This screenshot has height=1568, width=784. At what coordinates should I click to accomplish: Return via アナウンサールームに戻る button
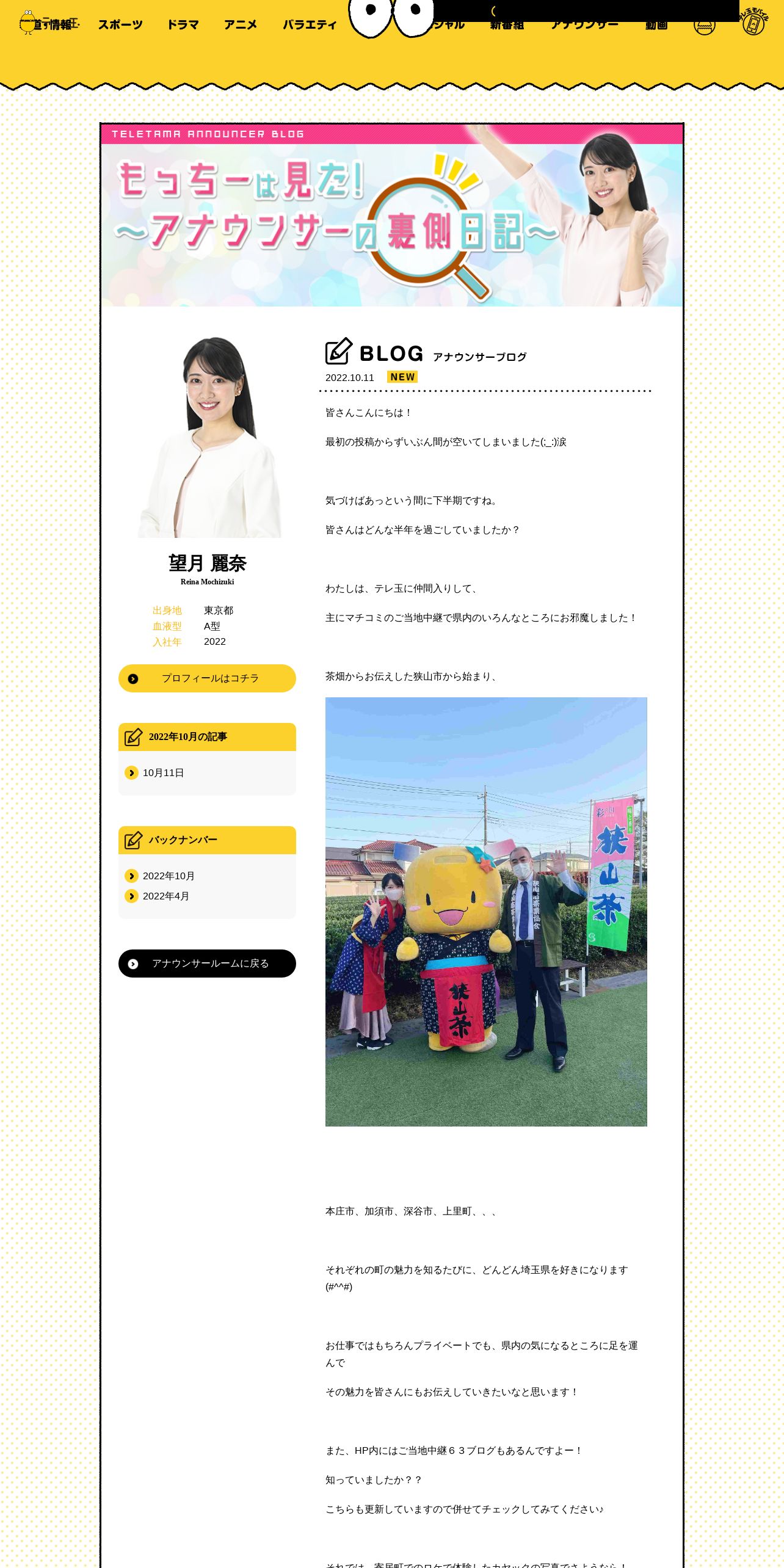point(207,964)
